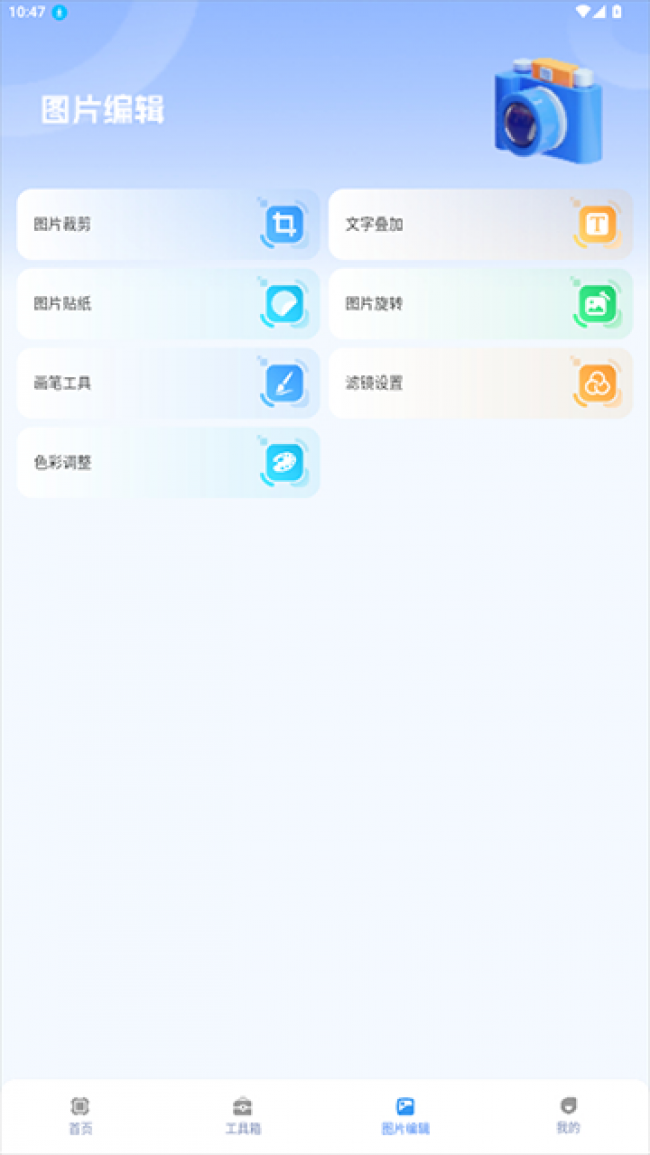Open 色彩调整 color adjustment
This screenshot has height=1155, width=650.
[168, 462]
